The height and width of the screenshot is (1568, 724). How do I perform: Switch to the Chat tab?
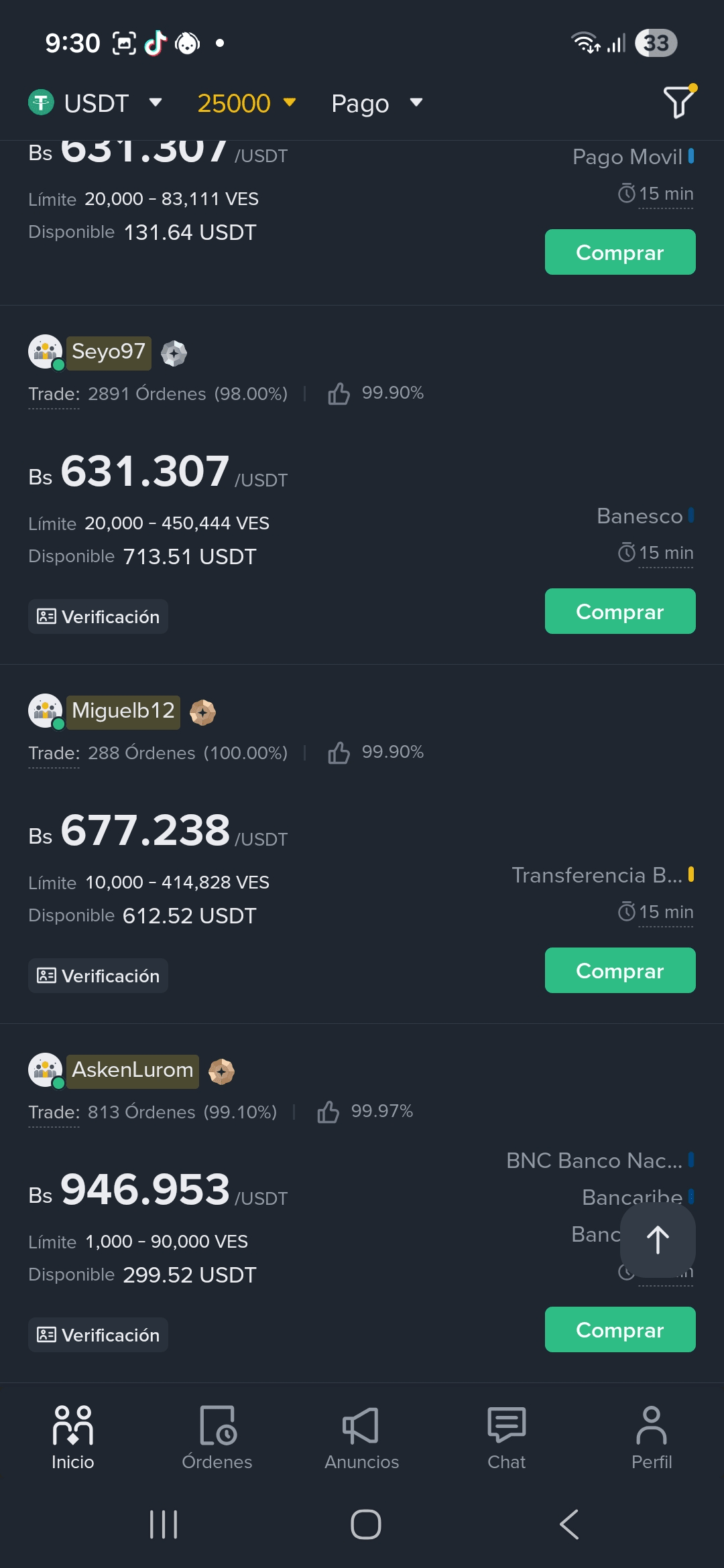(x=507, y=1437)
